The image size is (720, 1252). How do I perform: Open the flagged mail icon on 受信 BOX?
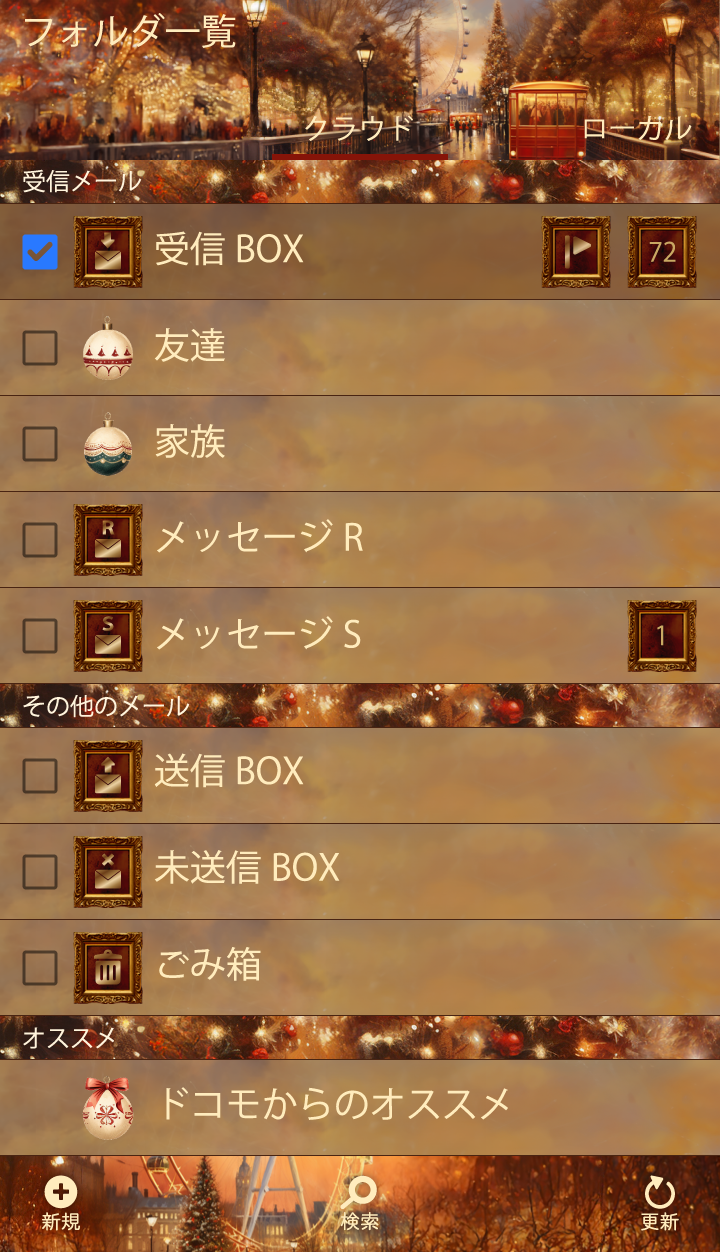(x=576, y=252)
